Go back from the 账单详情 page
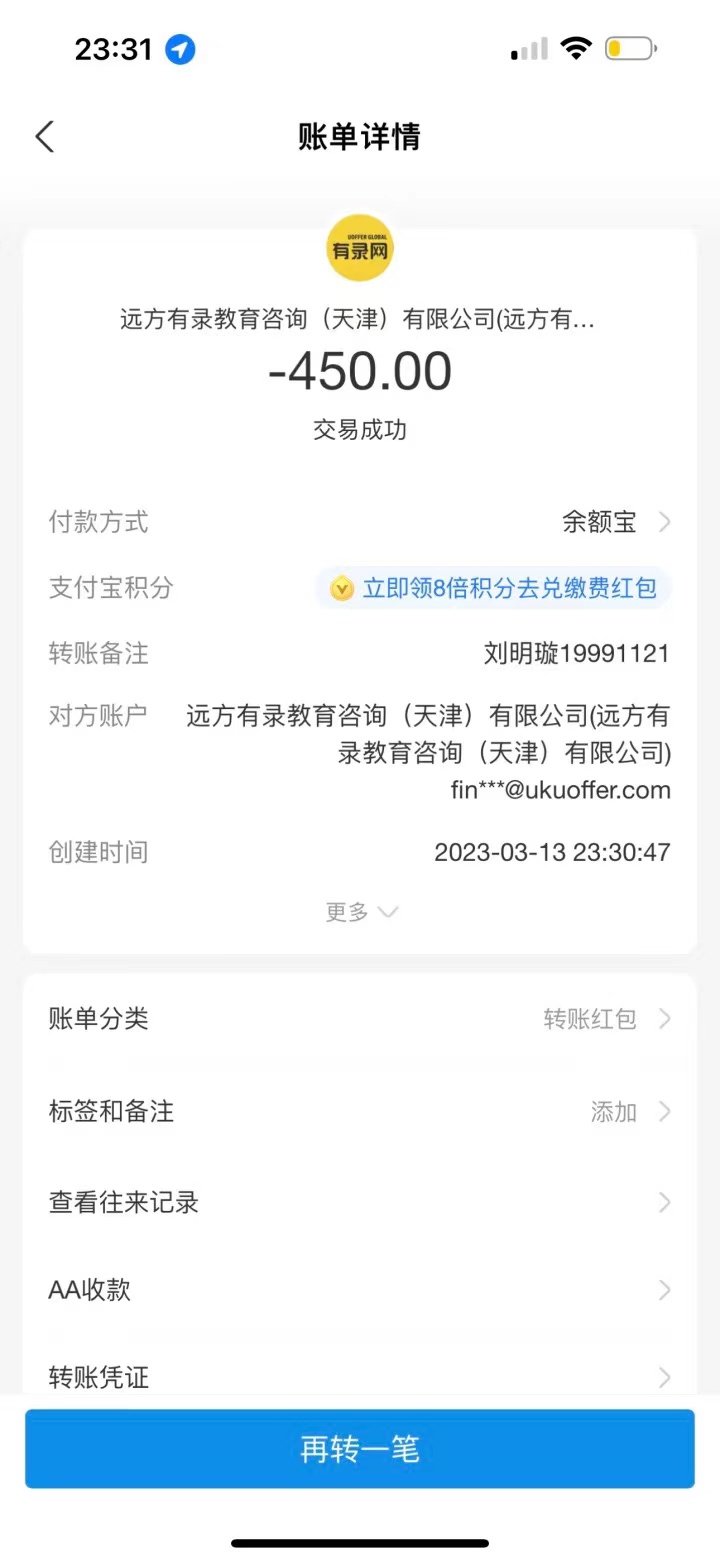720x1561 pixels. click(x=45, y=137)
